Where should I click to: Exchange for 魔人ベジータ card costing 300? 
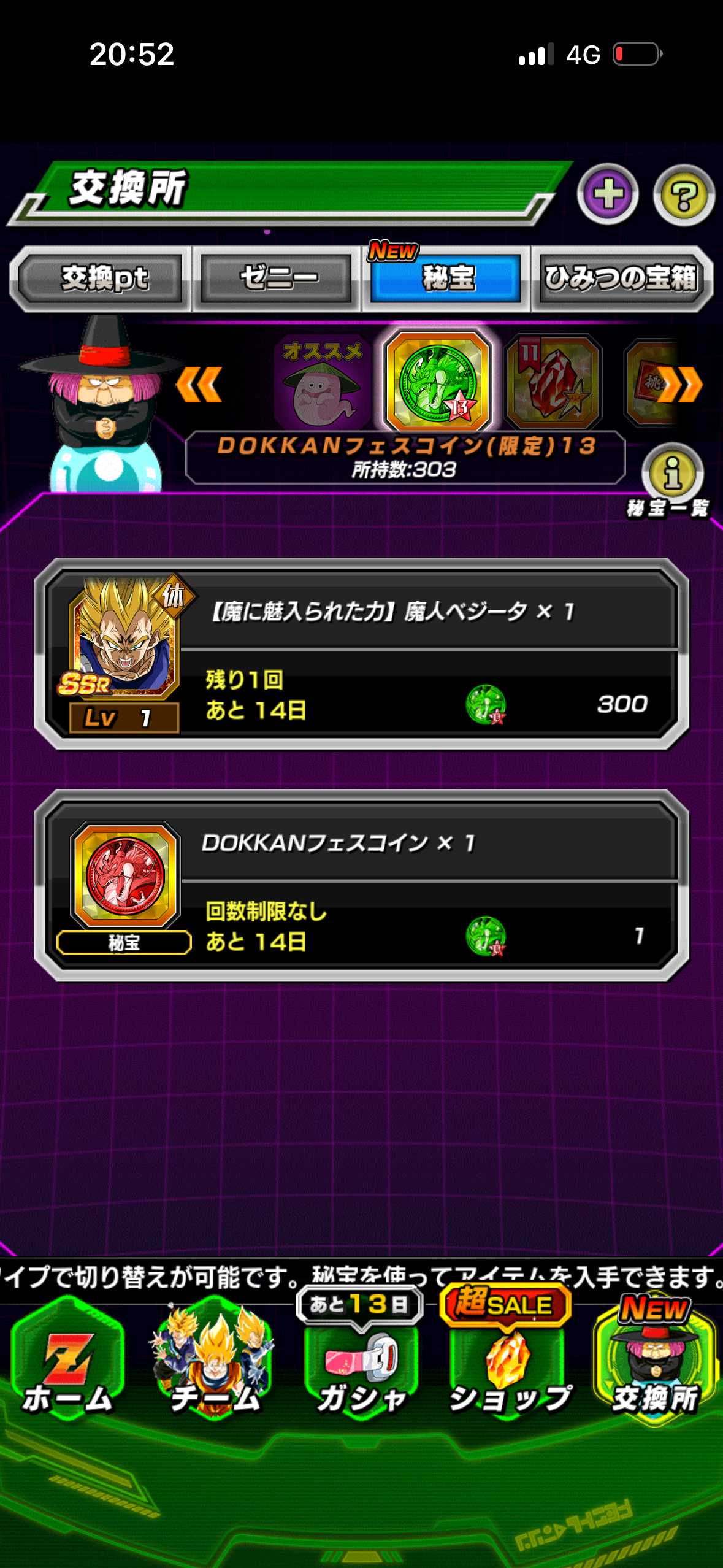point(362,653)
